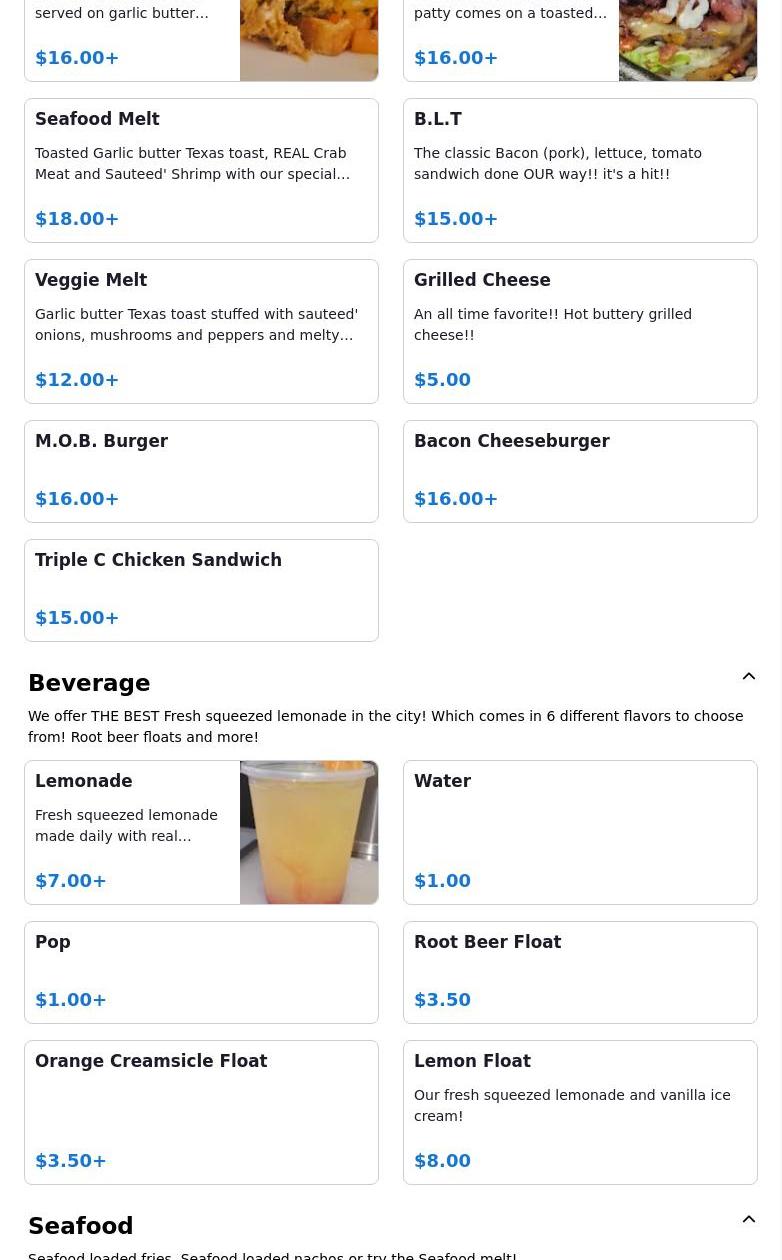Screen dimensions: 782x1260
Task: Select the Lemon Float item
Action: 580,1112
